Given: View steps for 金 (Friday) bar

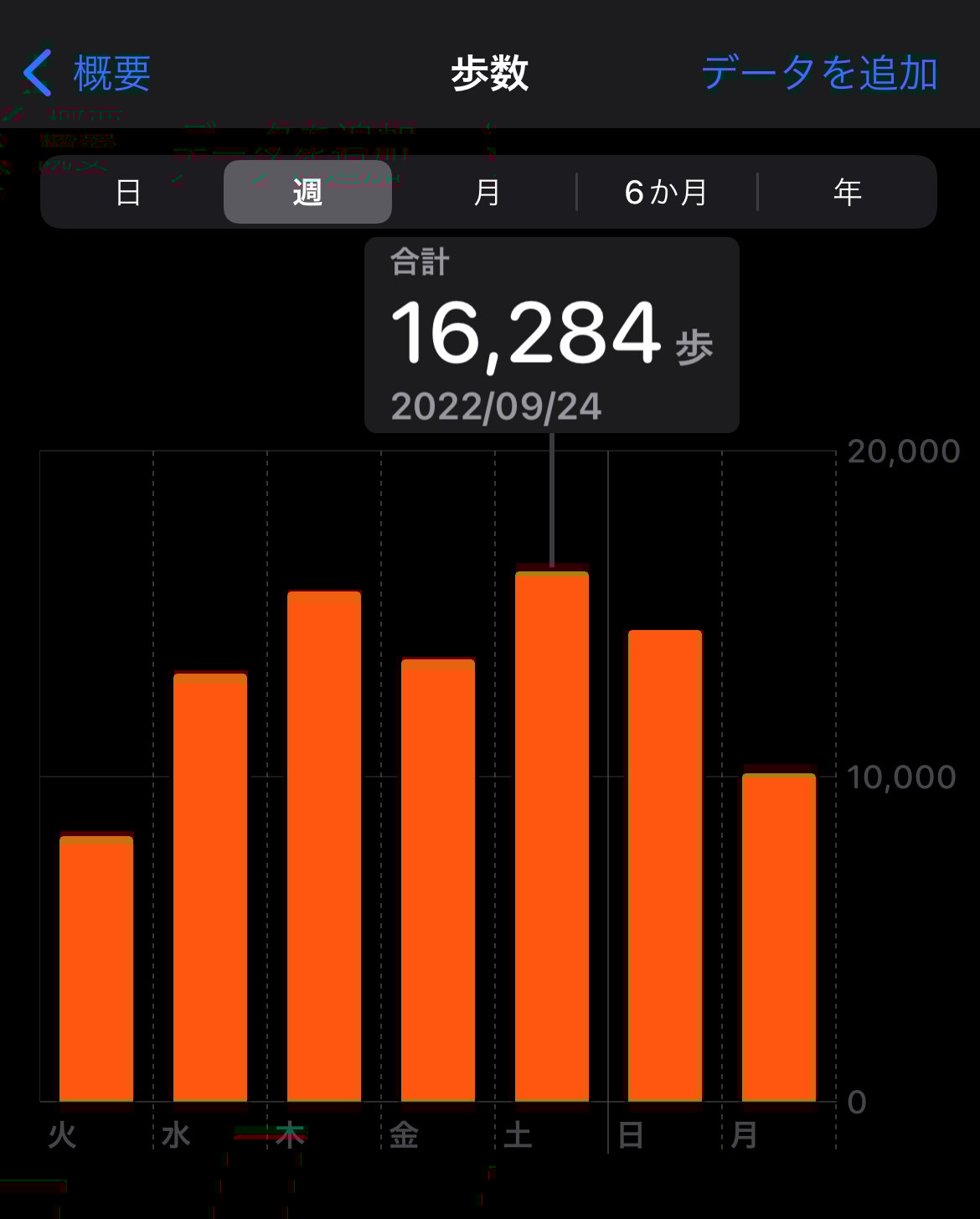Looking at the screenshot, I should tap(438, 880).
